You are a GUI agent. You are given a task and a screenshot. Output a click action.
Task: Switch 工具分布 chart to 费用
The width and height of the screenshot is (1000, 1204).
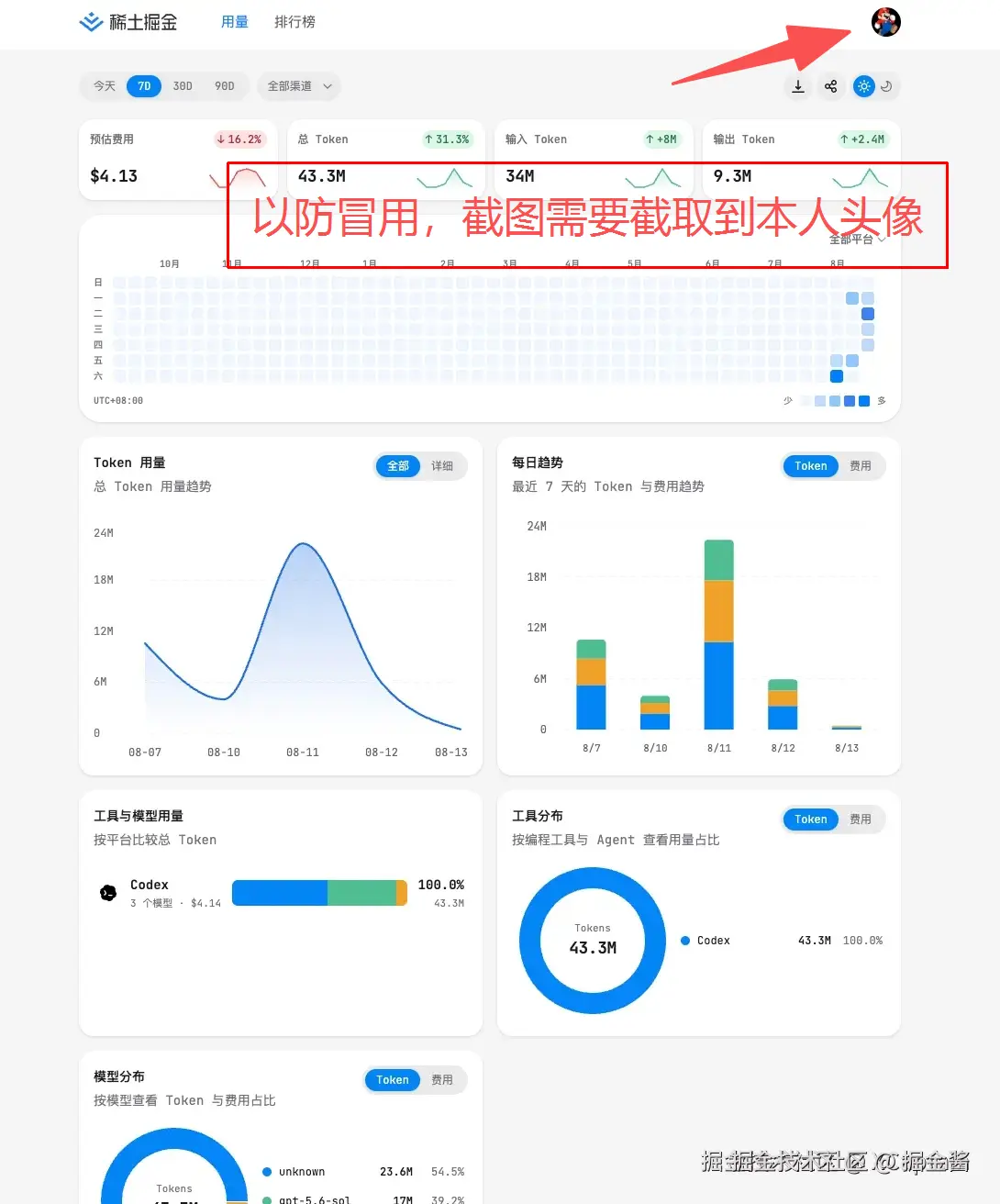click(861, 819)
